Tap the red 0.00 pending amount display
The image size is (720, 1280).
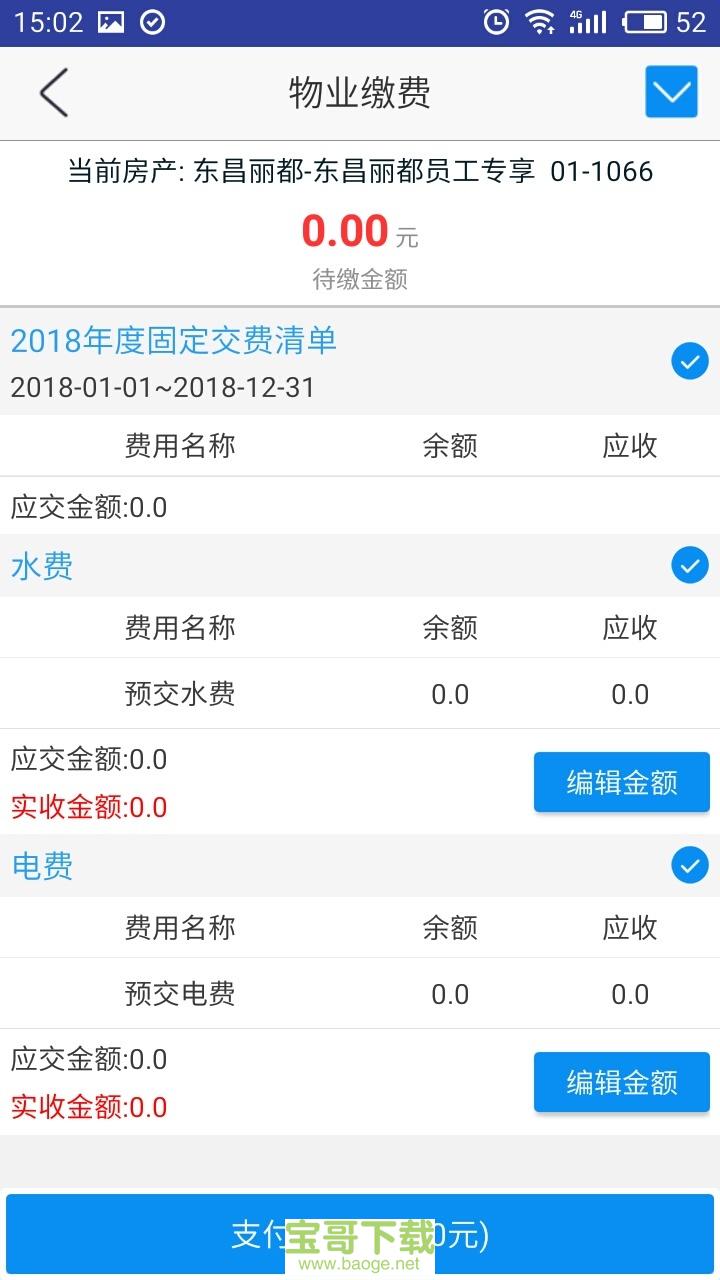tap(345, 230)
